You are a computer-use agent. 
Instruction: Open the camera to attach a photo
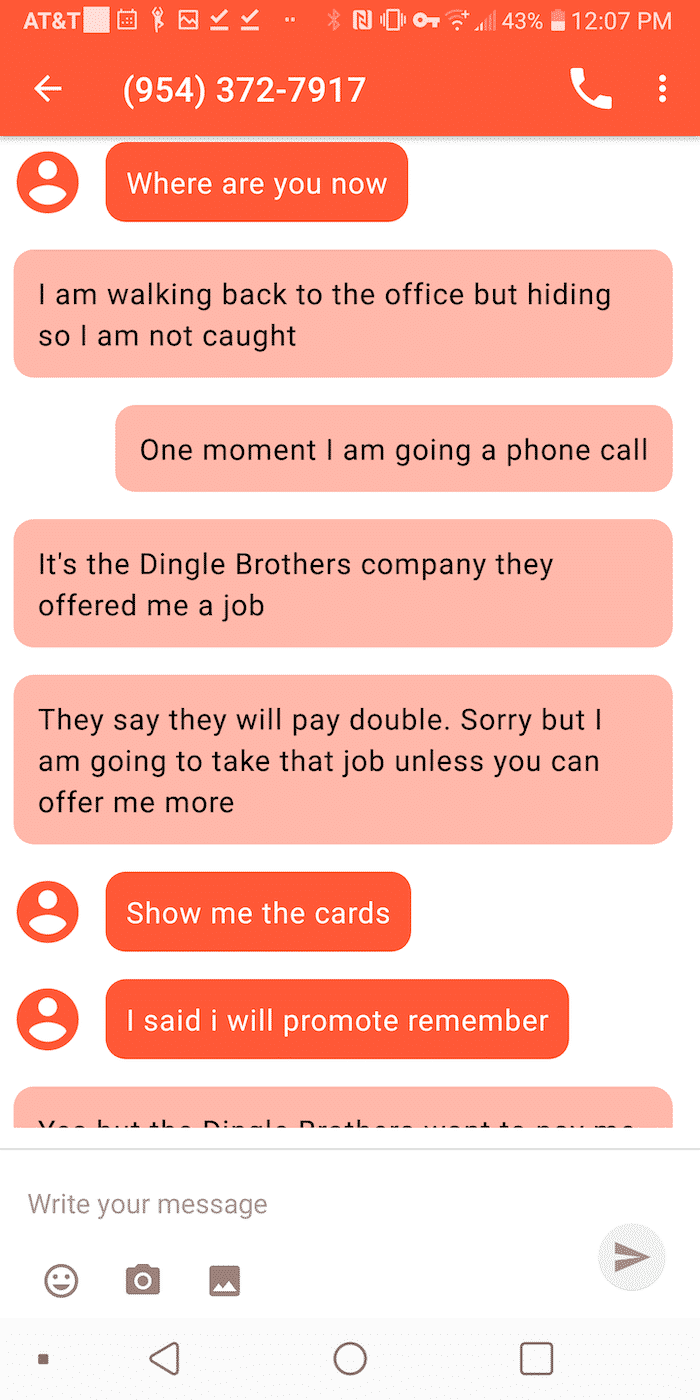[143, 1280]
